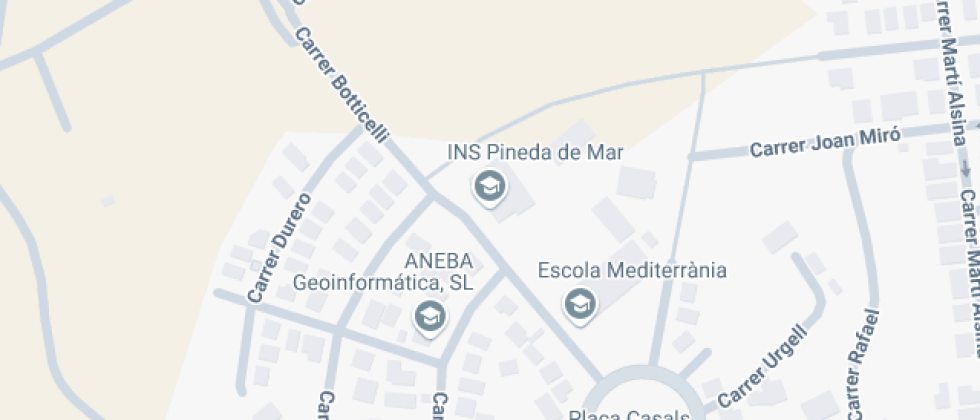This screenshot has width=980, height=420.
Task: Open the Escola Mediterrània school marker
Action: point(578,303)
